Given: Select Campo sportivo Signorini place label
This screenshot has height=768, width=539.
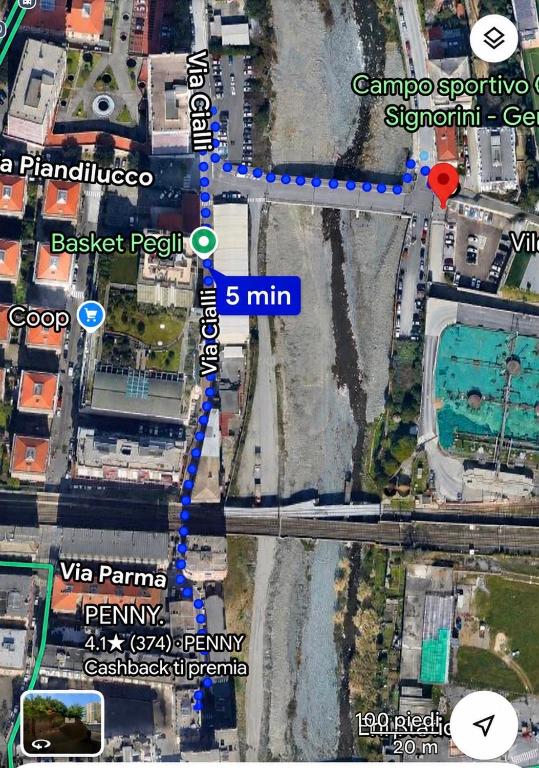Looking at the screenshot, I should (x=445, y=101).
